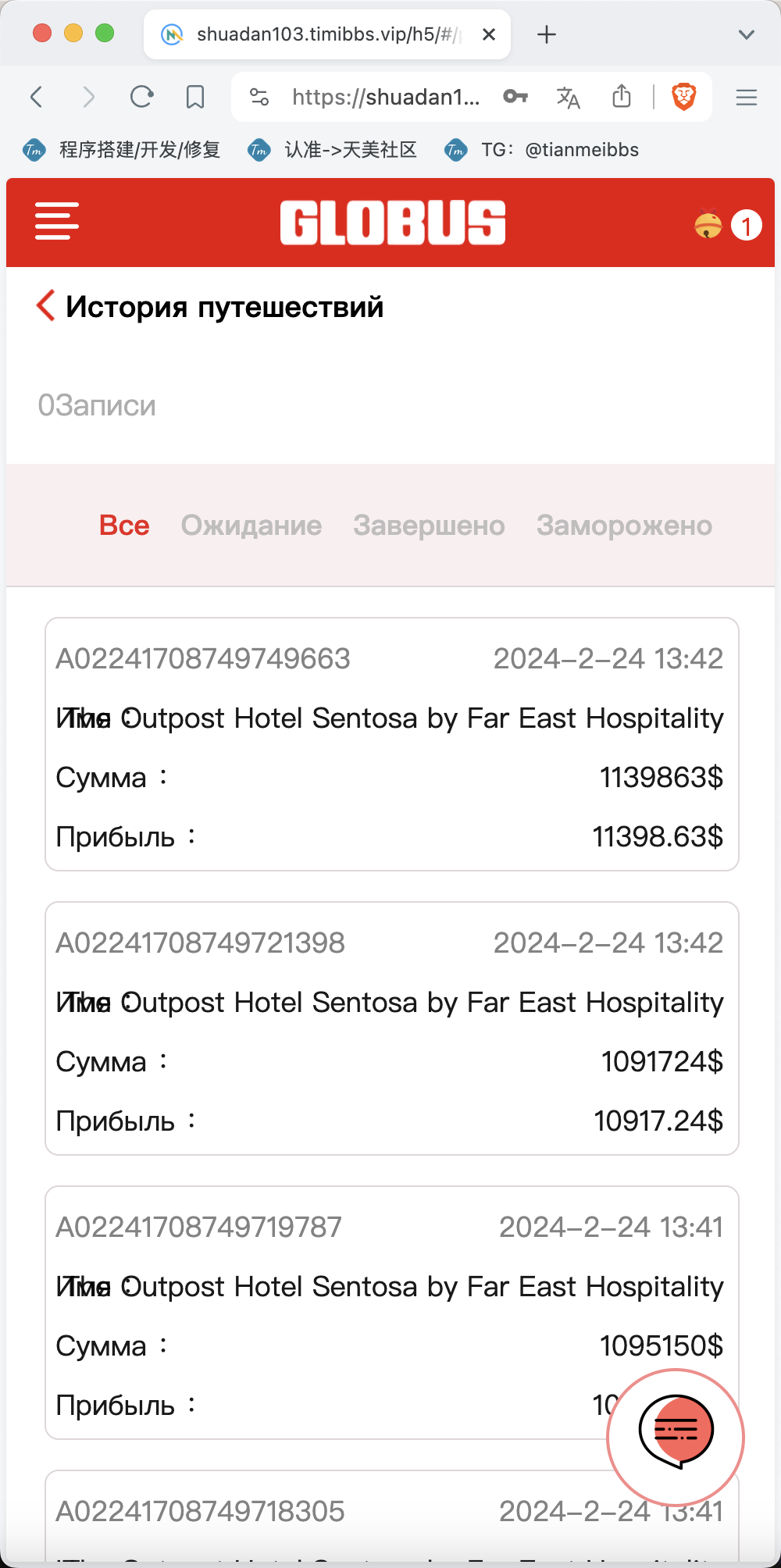Open order A02241708749721398 card

pos(392,1028)
